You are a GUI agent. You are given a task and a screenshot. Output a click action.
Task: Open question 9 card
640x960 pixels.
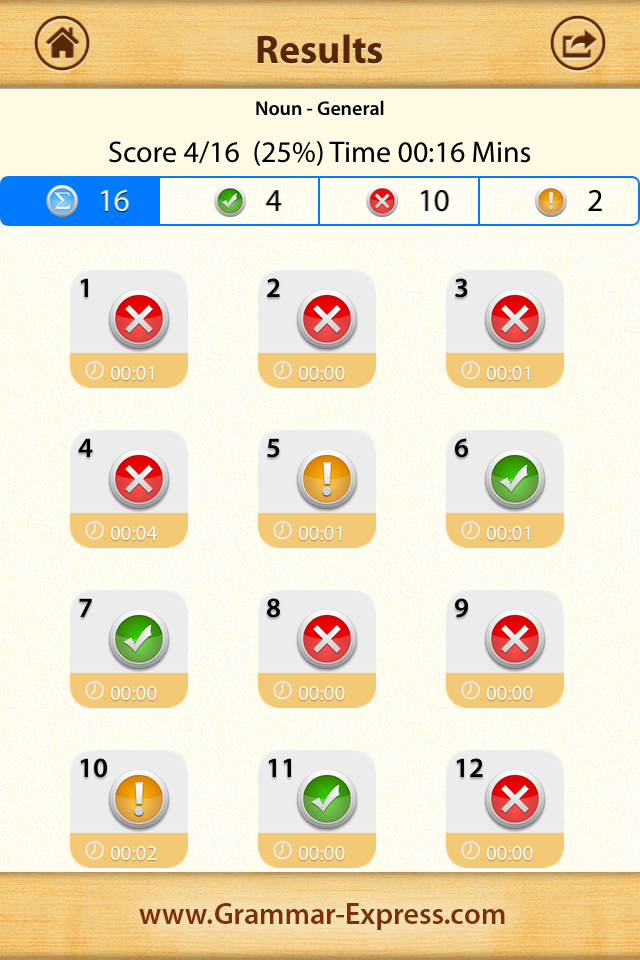pos(505,649)
